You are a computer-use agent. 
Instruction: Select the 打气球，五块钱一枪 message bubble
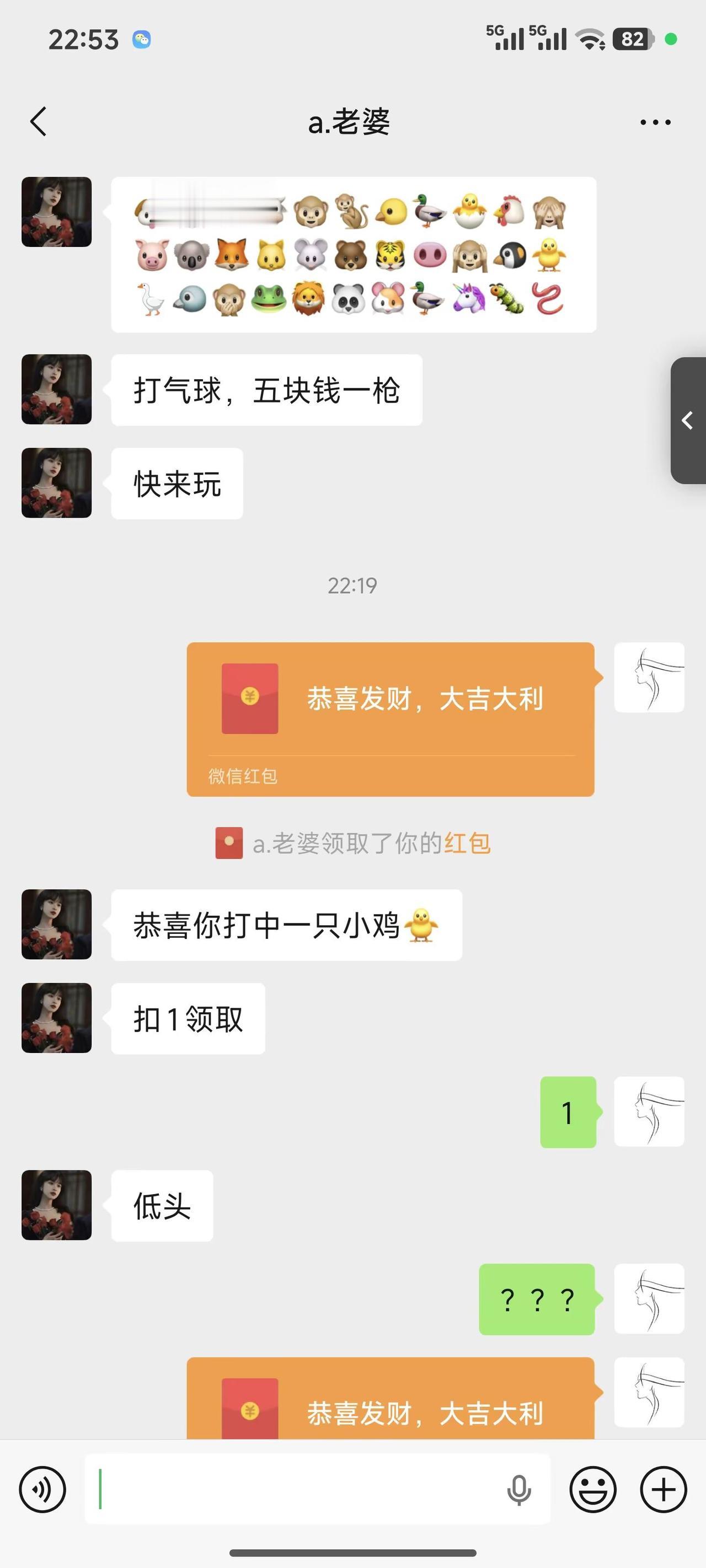click(x=266, y=390)
